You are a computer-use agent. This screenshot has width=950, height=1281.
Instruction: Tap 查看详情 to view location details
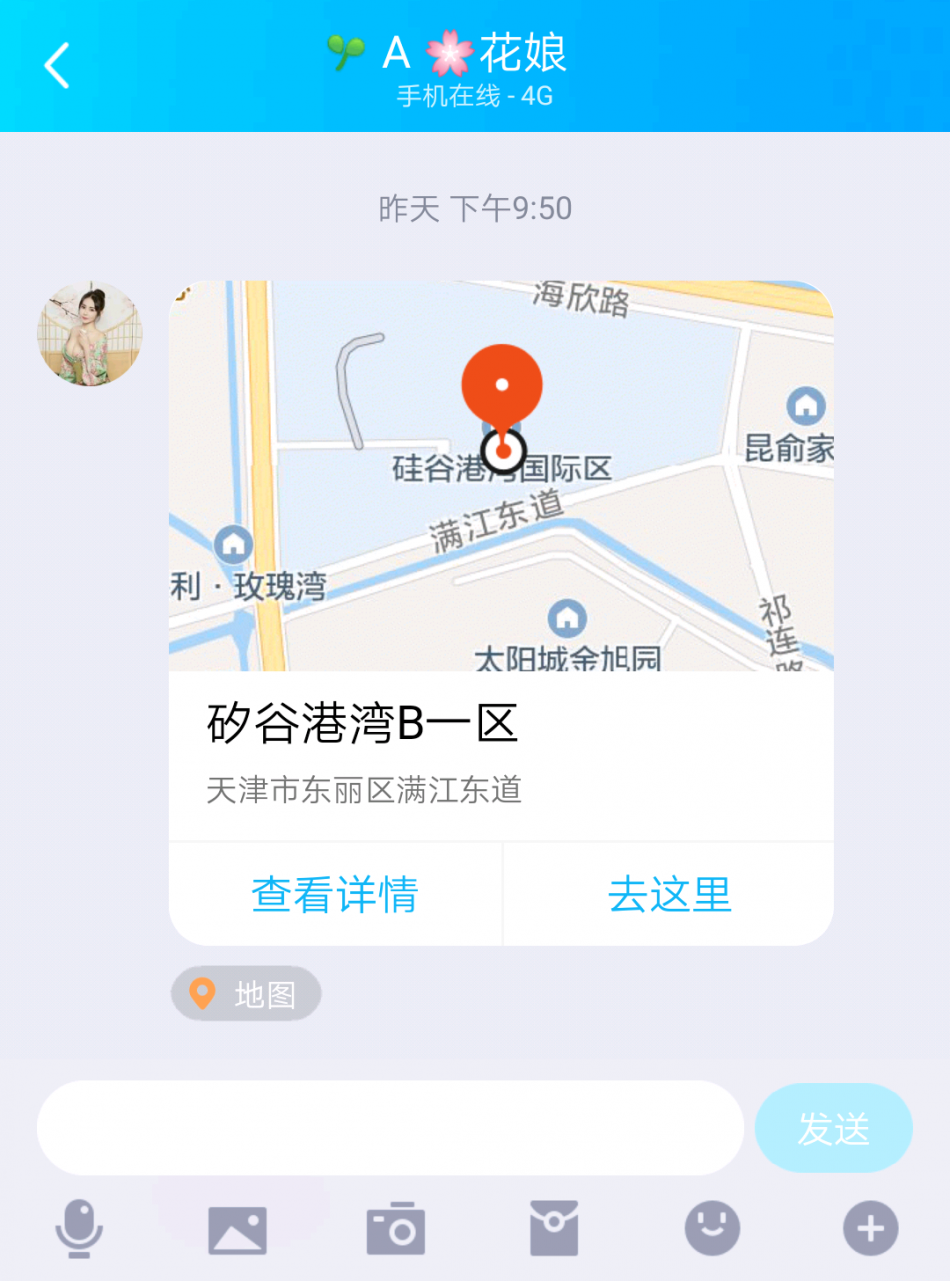[x=335, y=894]
